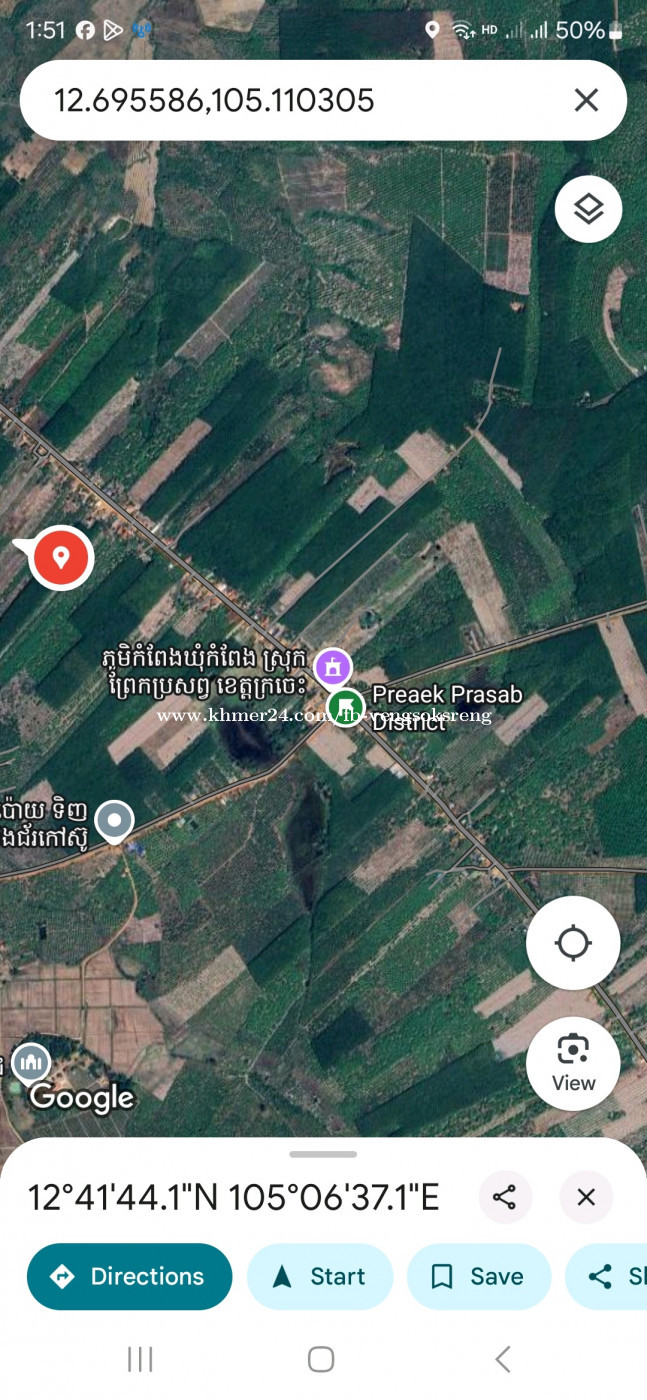The image size is (647, 1400).
Task: Open the View camera button
Action: pyautogui.click(x=573, y=1064)
